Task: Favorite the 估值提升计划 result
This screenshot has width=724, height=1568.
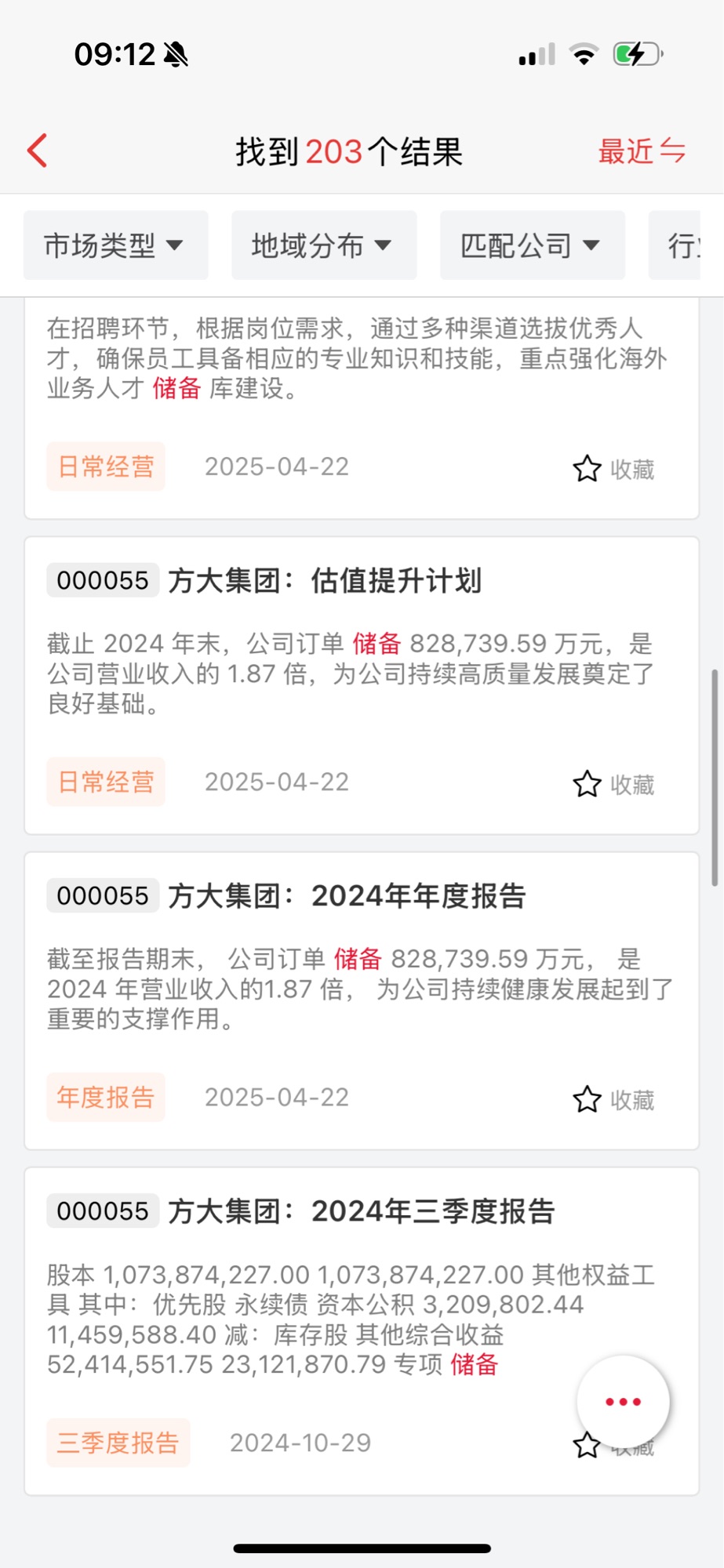Action: click(613, 784)
